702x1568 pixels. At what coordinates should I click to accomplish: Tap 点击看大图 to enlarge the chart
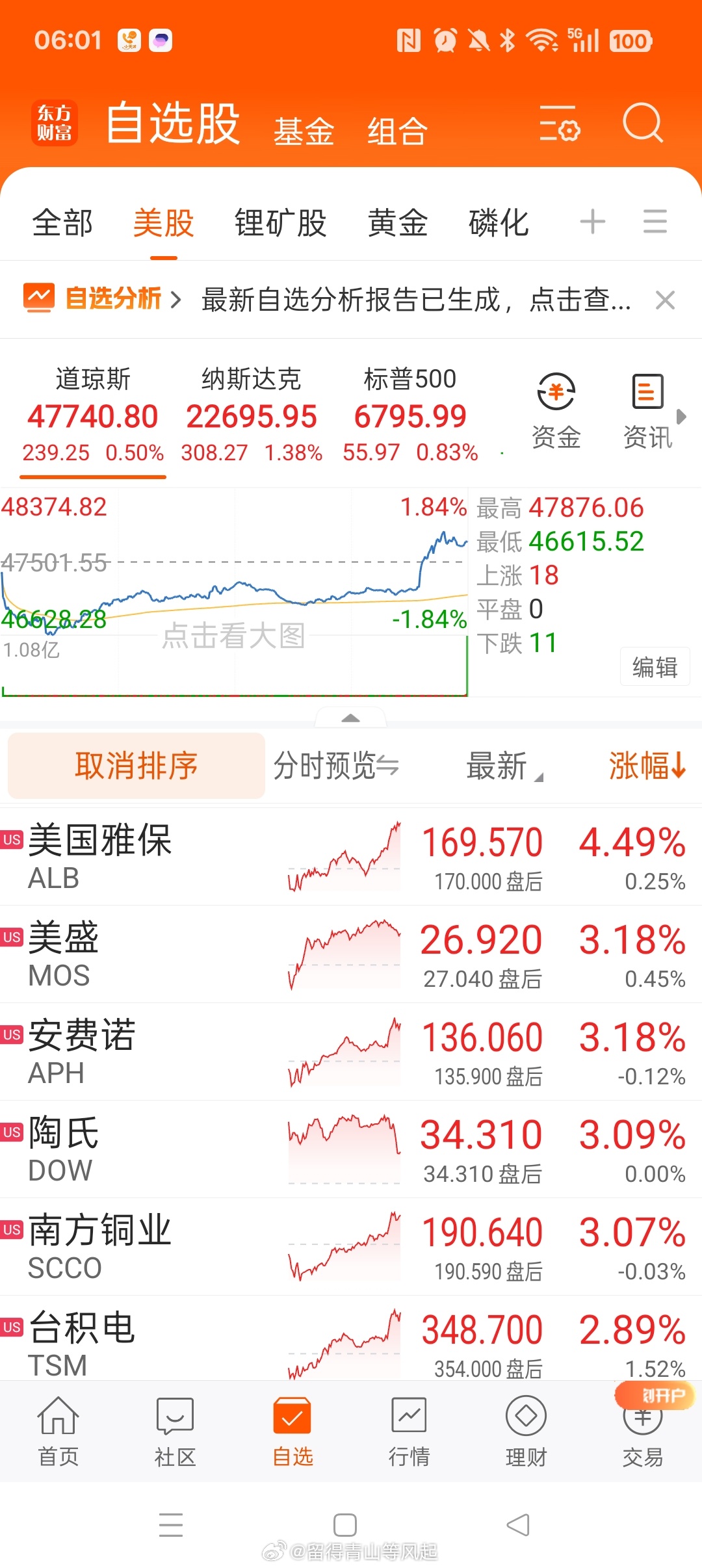click(235, 637)
